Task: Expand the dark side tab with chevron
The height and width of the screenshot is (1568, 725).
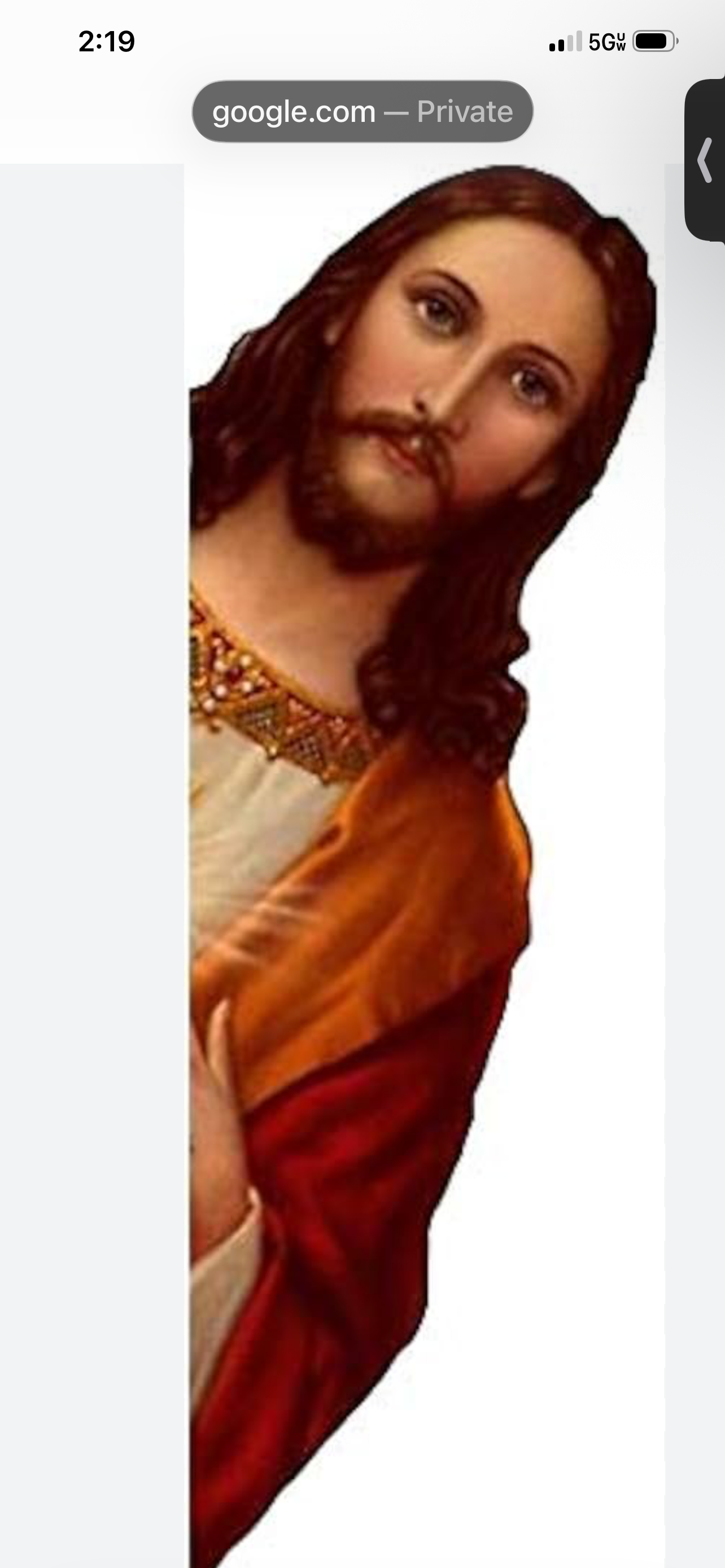Action: [706, 160]
